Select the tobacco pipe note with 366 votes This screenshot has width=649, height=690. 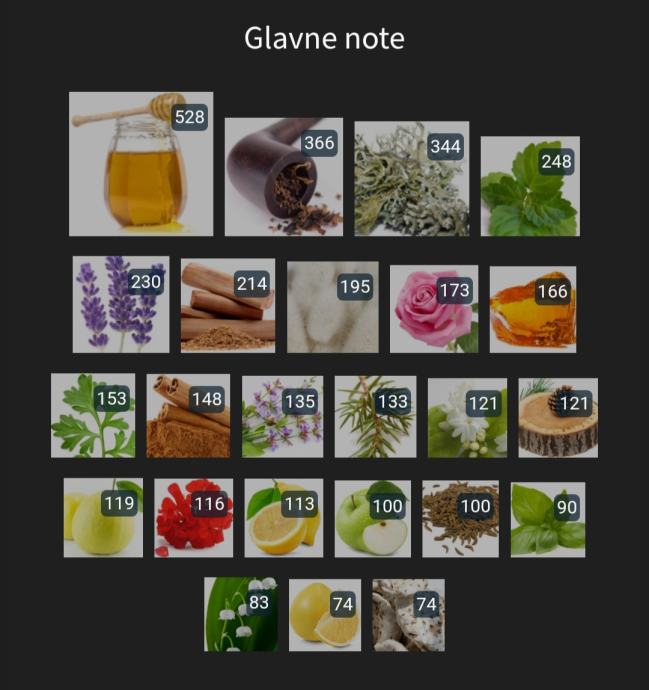[x=283, y=177]
